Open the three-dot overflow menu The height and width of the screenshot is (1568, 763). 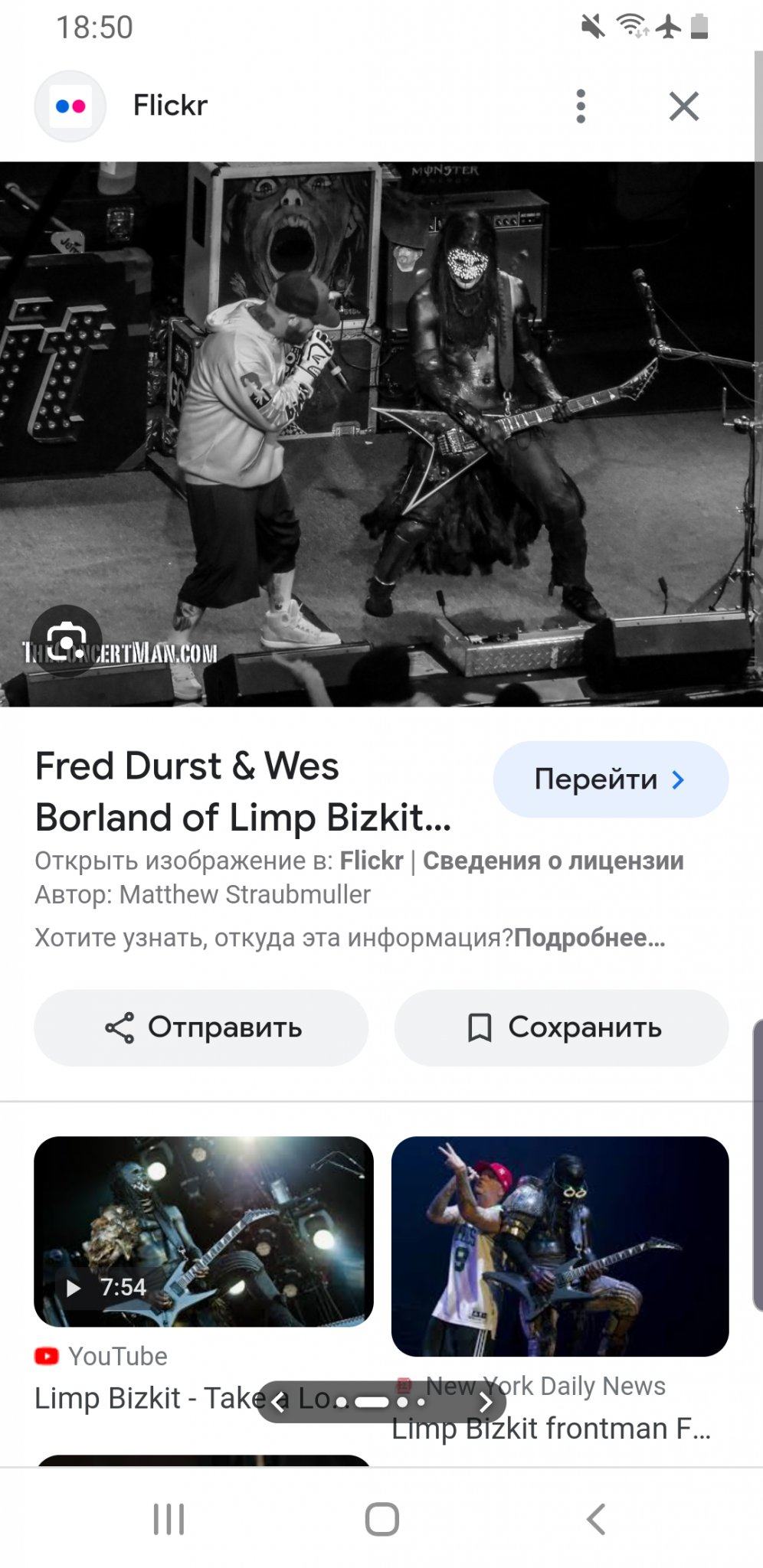click(x=581, y=106)
